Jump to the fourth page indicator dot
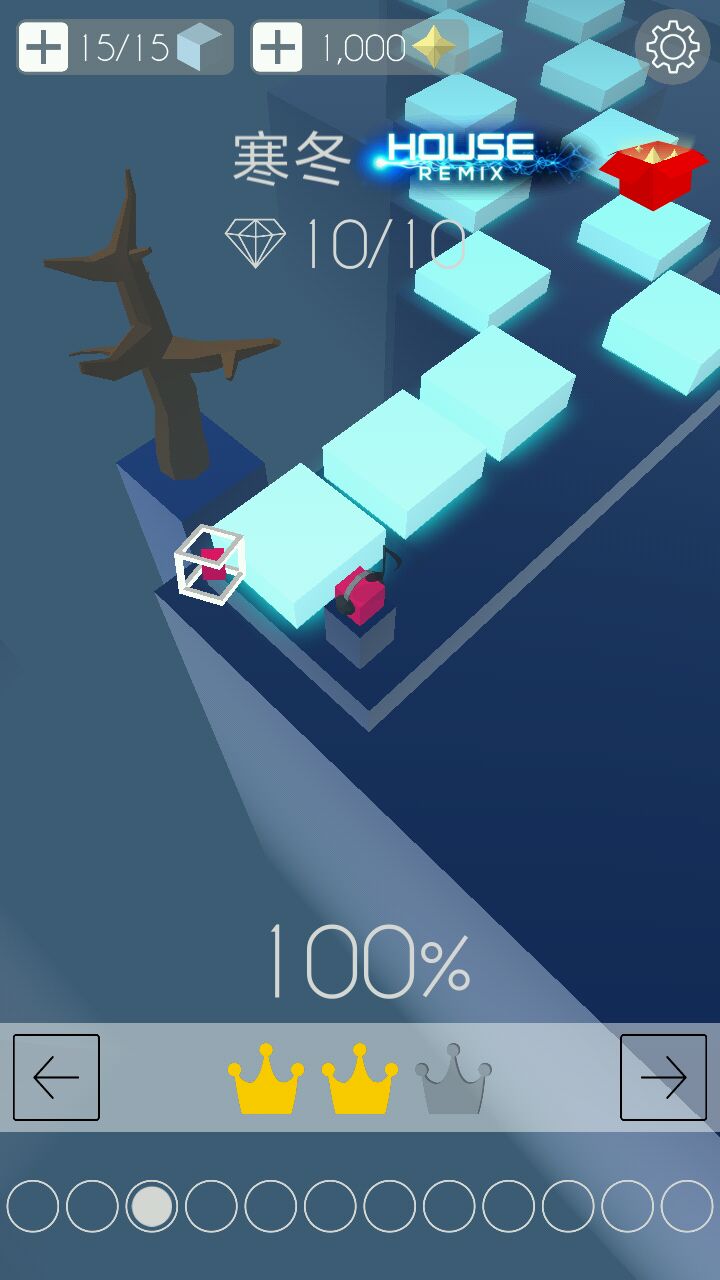This screenshot has width=720, height=1280. click(x=211, y=1206)
